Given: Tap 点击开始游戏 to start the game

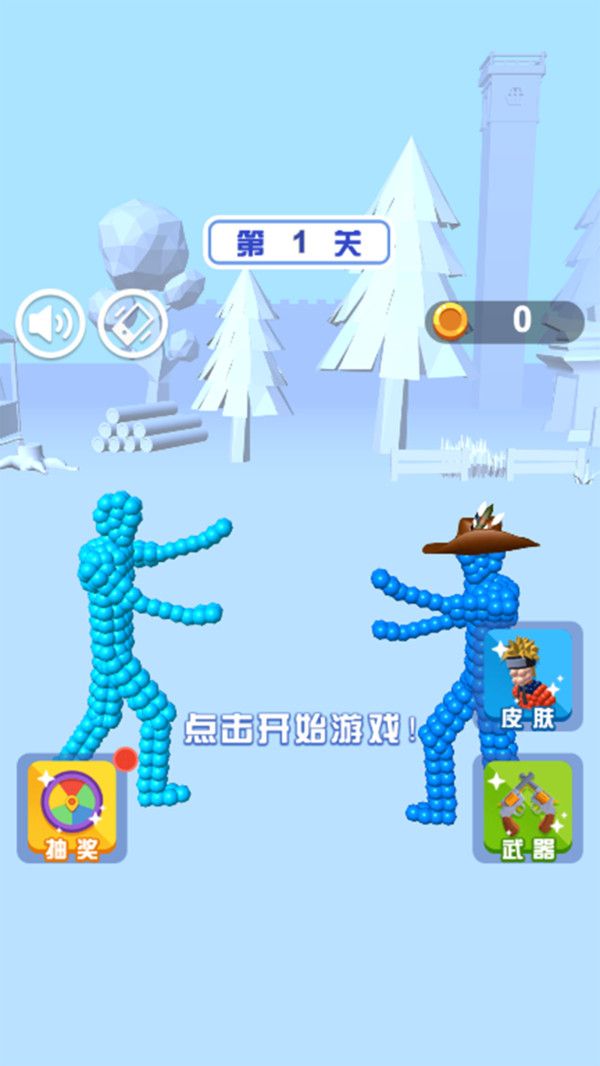Looking at the screenshot, I should [300, 730].
